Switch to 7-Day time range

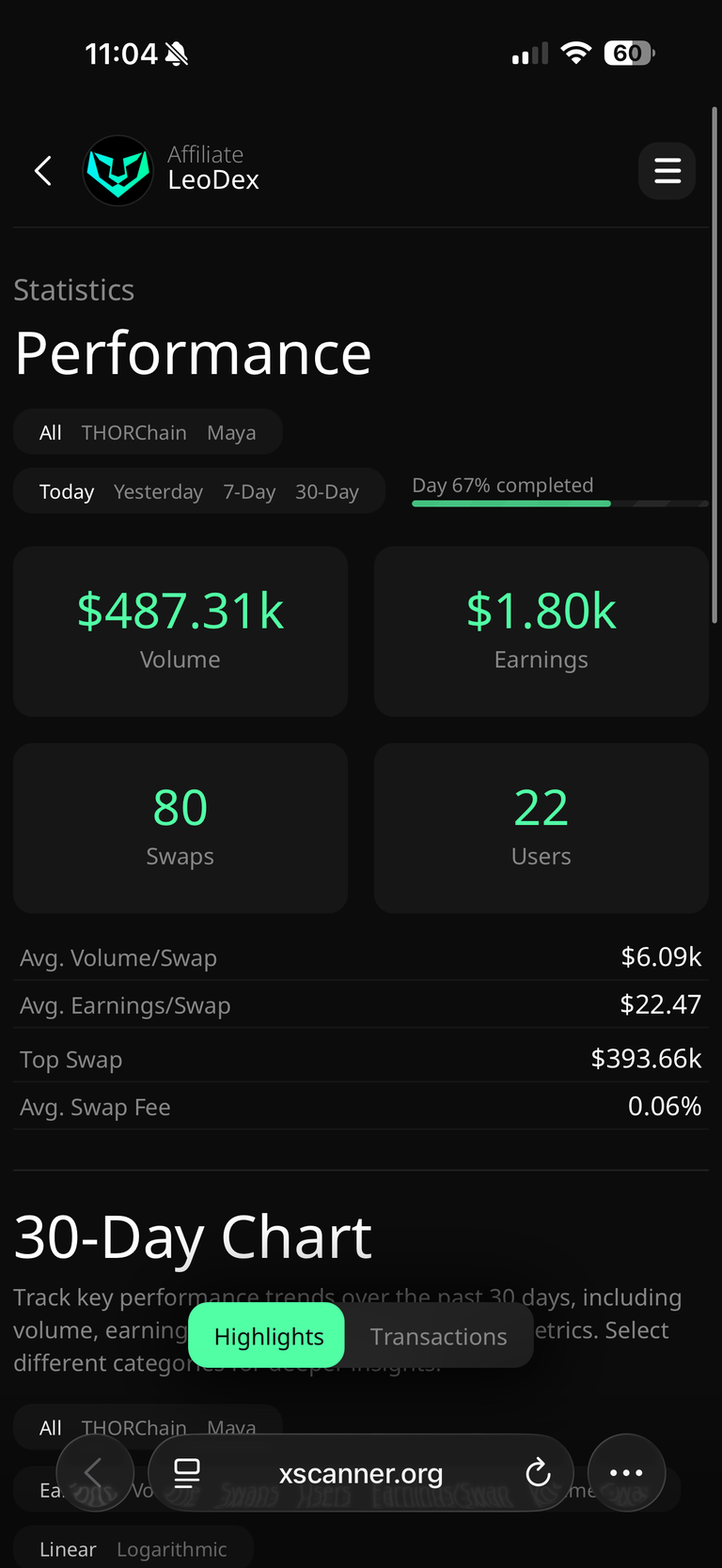pos(249,491)
